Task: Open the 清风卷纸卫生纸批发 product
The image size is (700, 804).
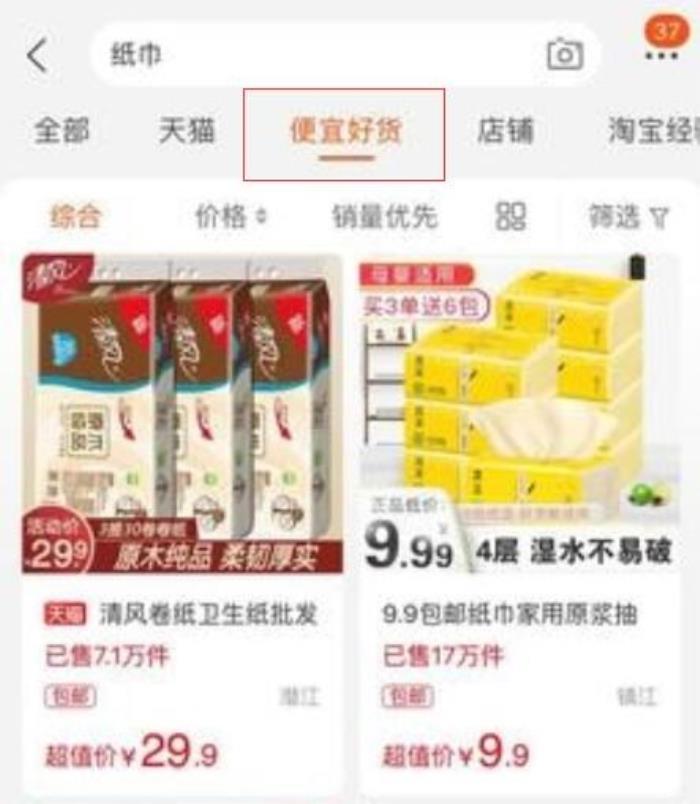Action: [182, 613]
